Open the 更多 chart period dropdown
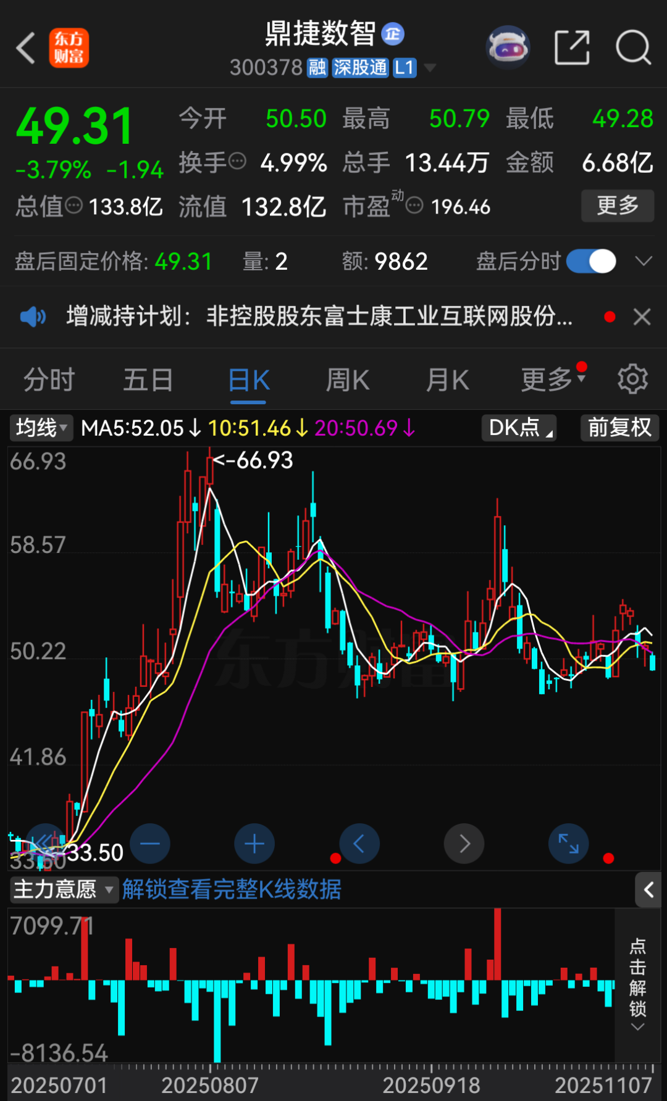This screenshot has height=1101, width=667. [x=552, y=380]
